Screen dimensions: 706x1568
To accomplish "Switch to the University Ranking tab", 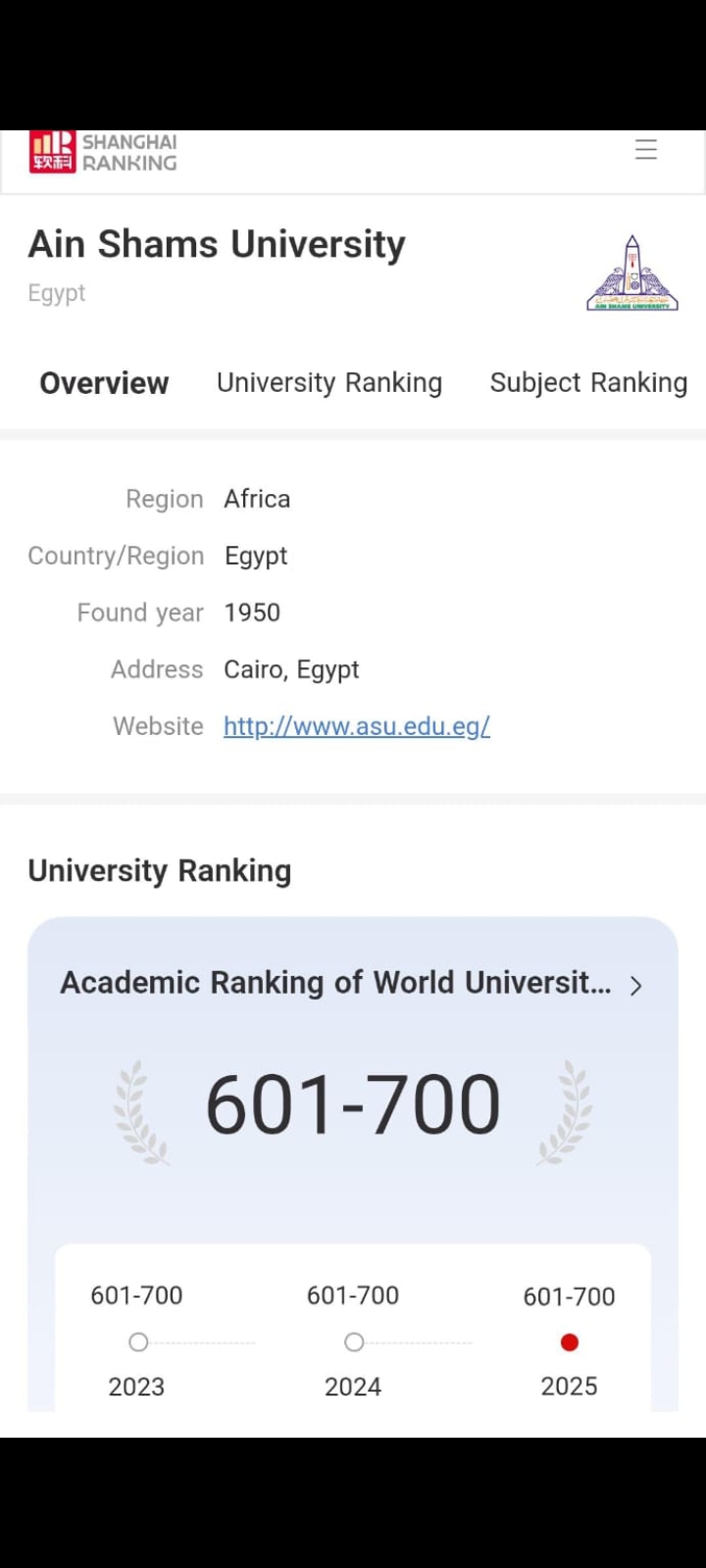I will pos(329,383).
